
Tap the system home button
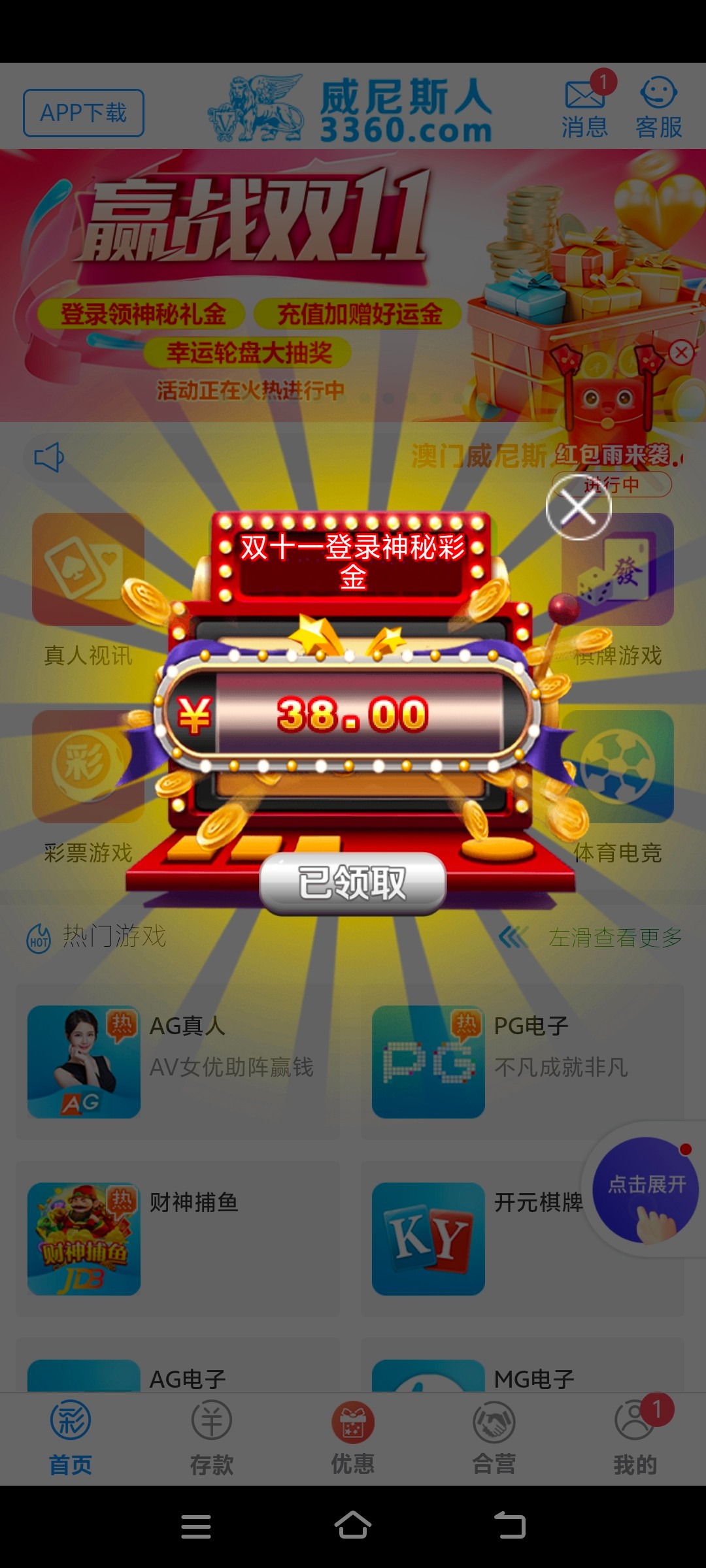click(x=353, y=1526)
